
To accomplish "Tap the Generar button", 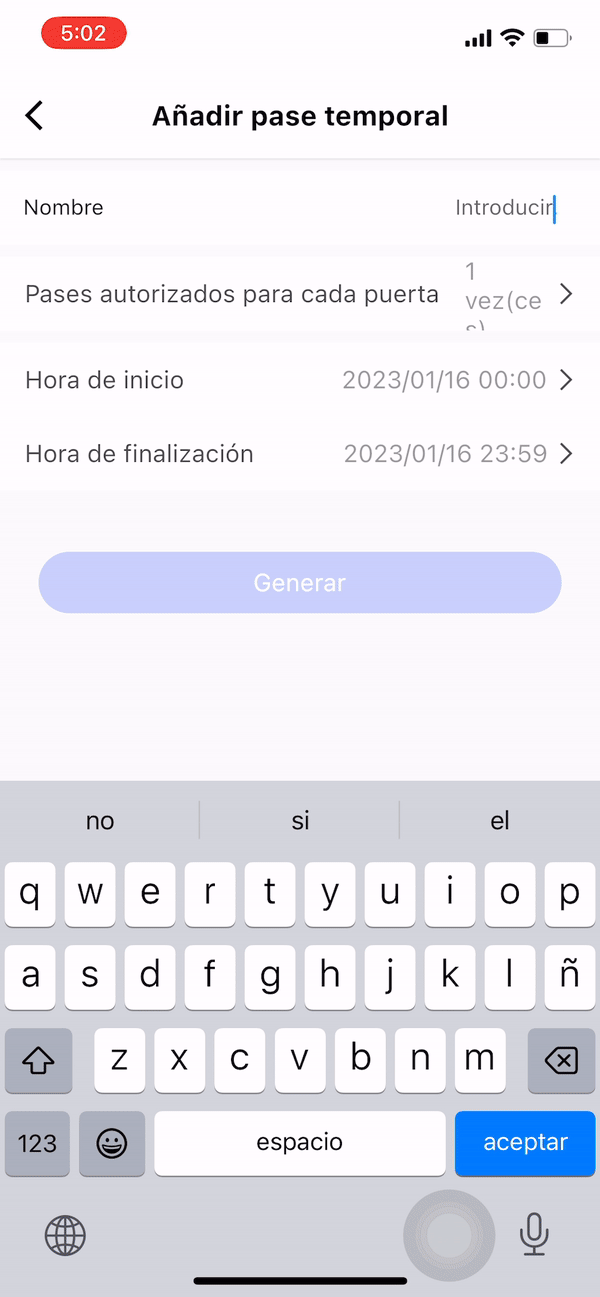I will 300,583.
